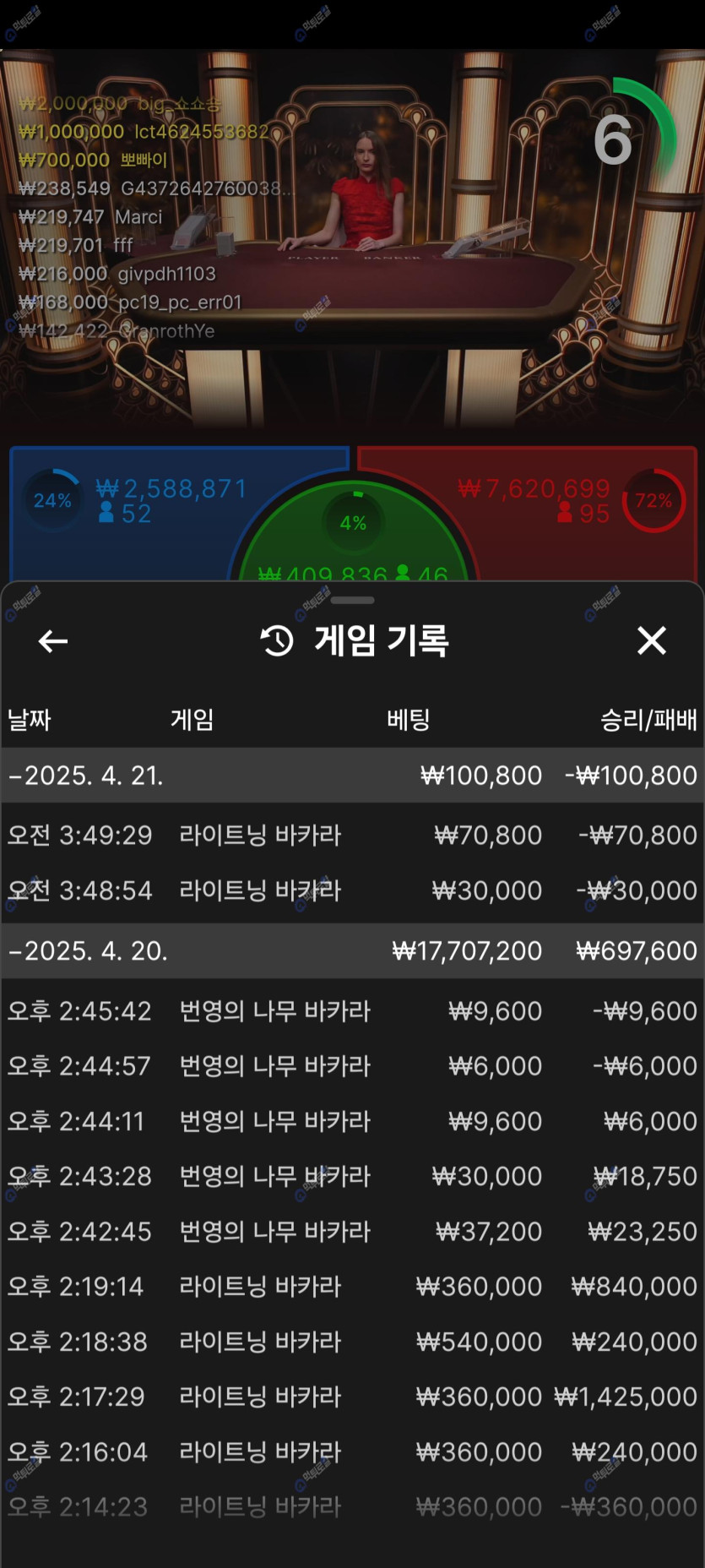Collapse the 2025. 4. 20. date group
The width and height of the screenshot is (705, 1568).
pyautogui.click(x=87, y=951)
